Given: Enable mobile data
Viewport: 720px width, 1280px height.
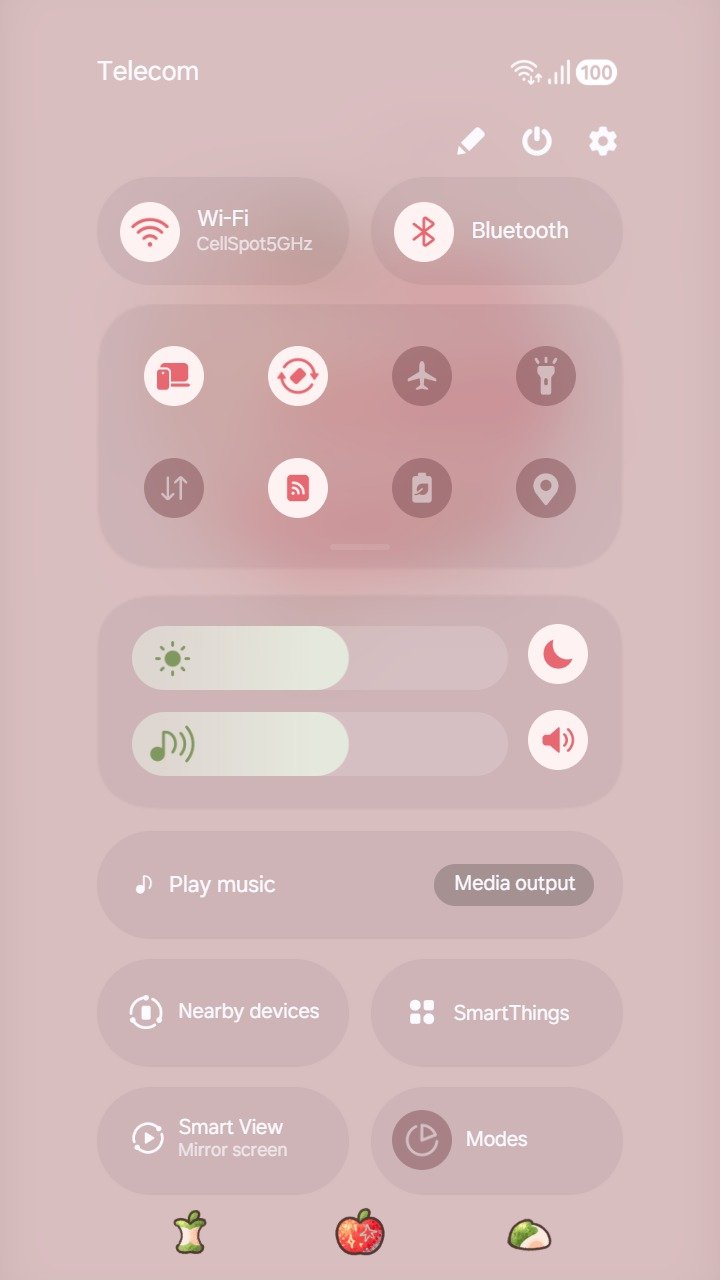Looking at the screenshot, I should point(174,488).
